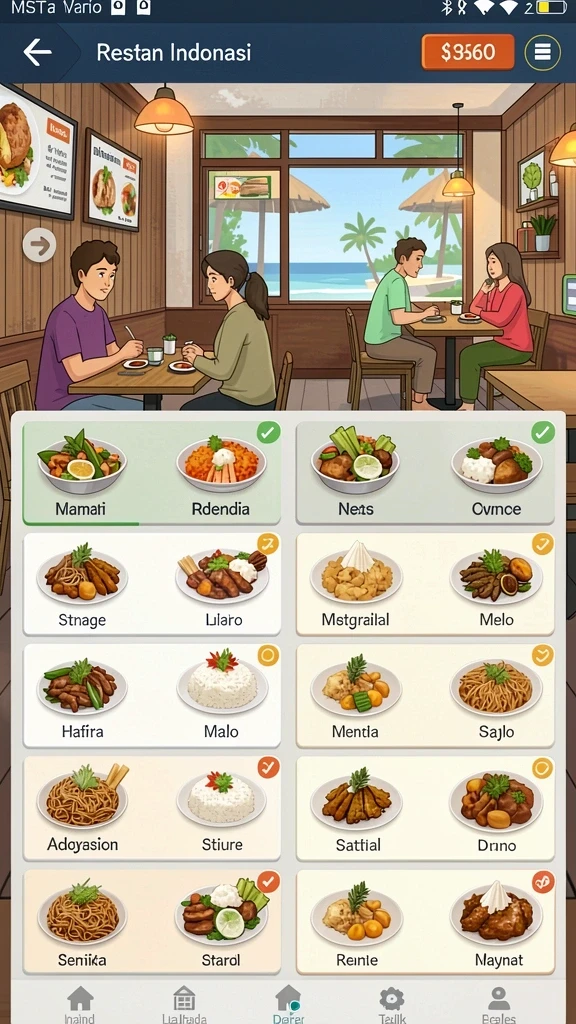576x1024 pixels.
Task: Tap the round arrow button on the wall
Action: pos(39,246)
